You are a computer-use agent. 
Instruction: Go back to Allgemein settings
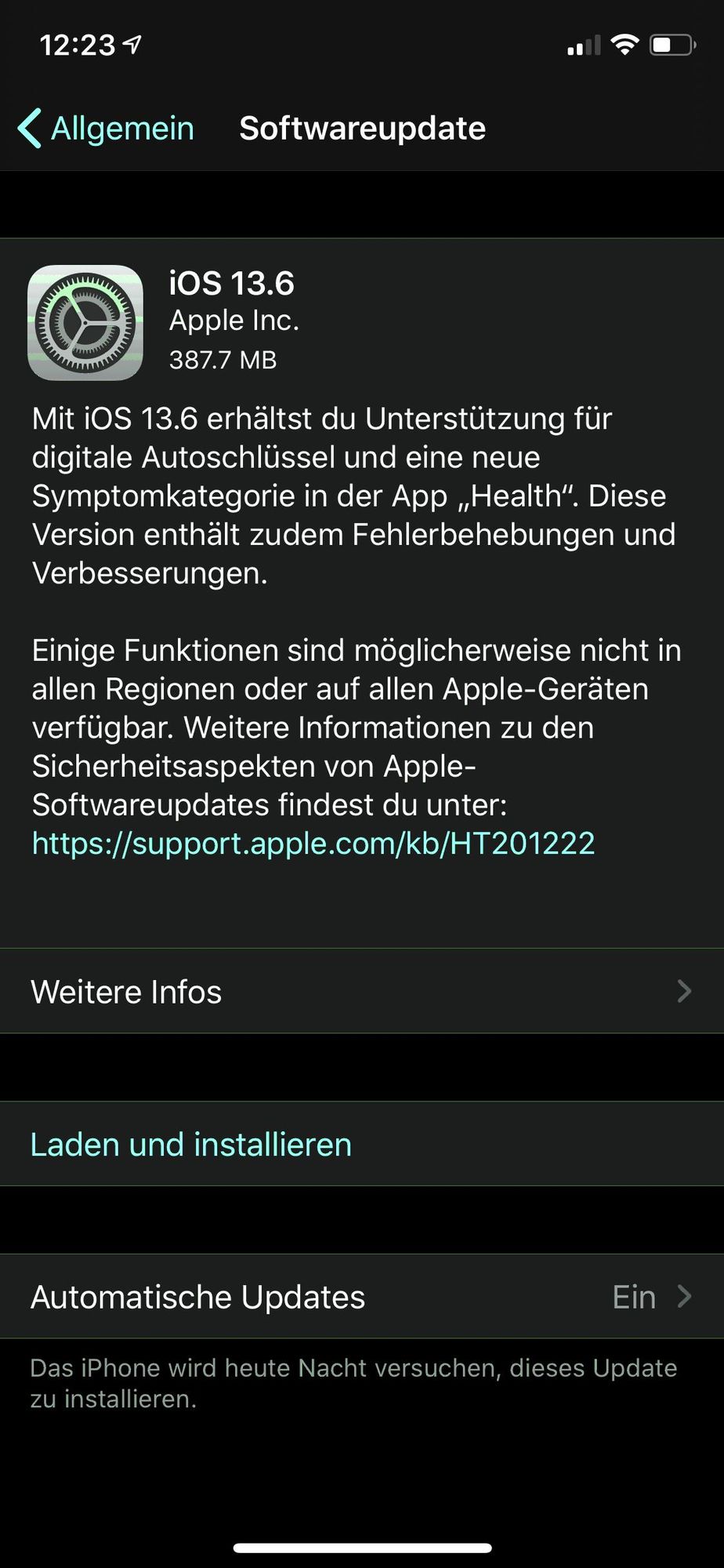[106, 129]
